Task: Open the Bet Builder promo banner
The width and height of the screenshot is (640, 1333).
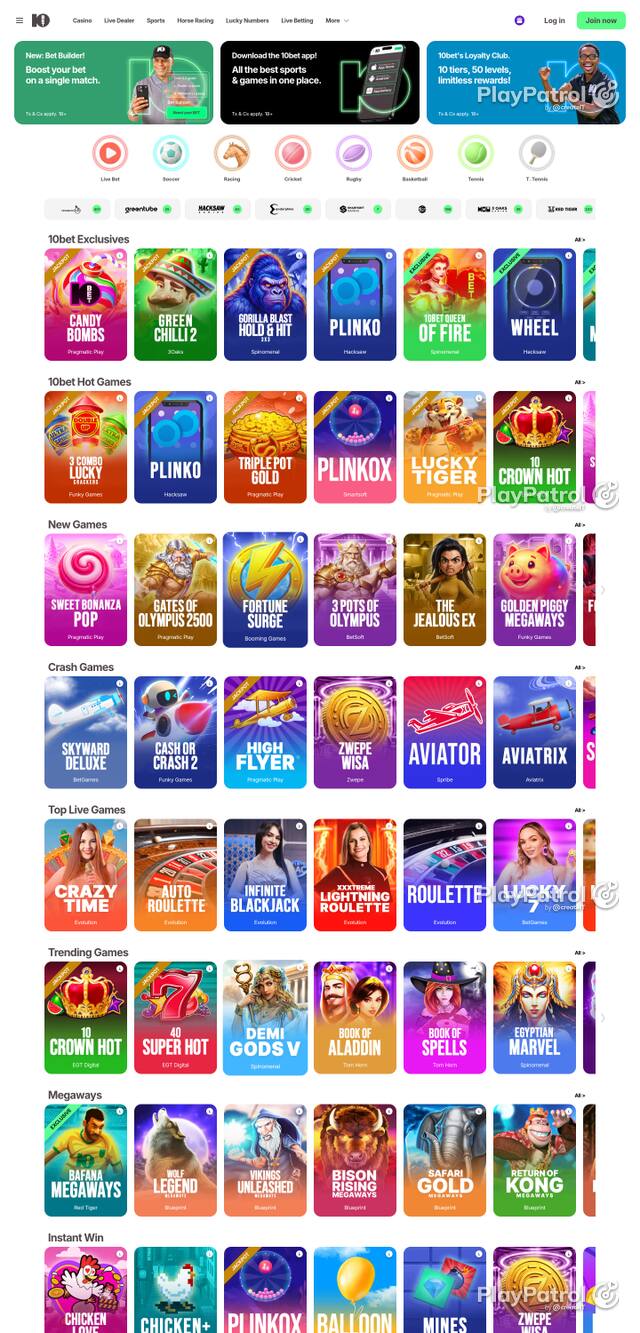Action: (114, 82)
